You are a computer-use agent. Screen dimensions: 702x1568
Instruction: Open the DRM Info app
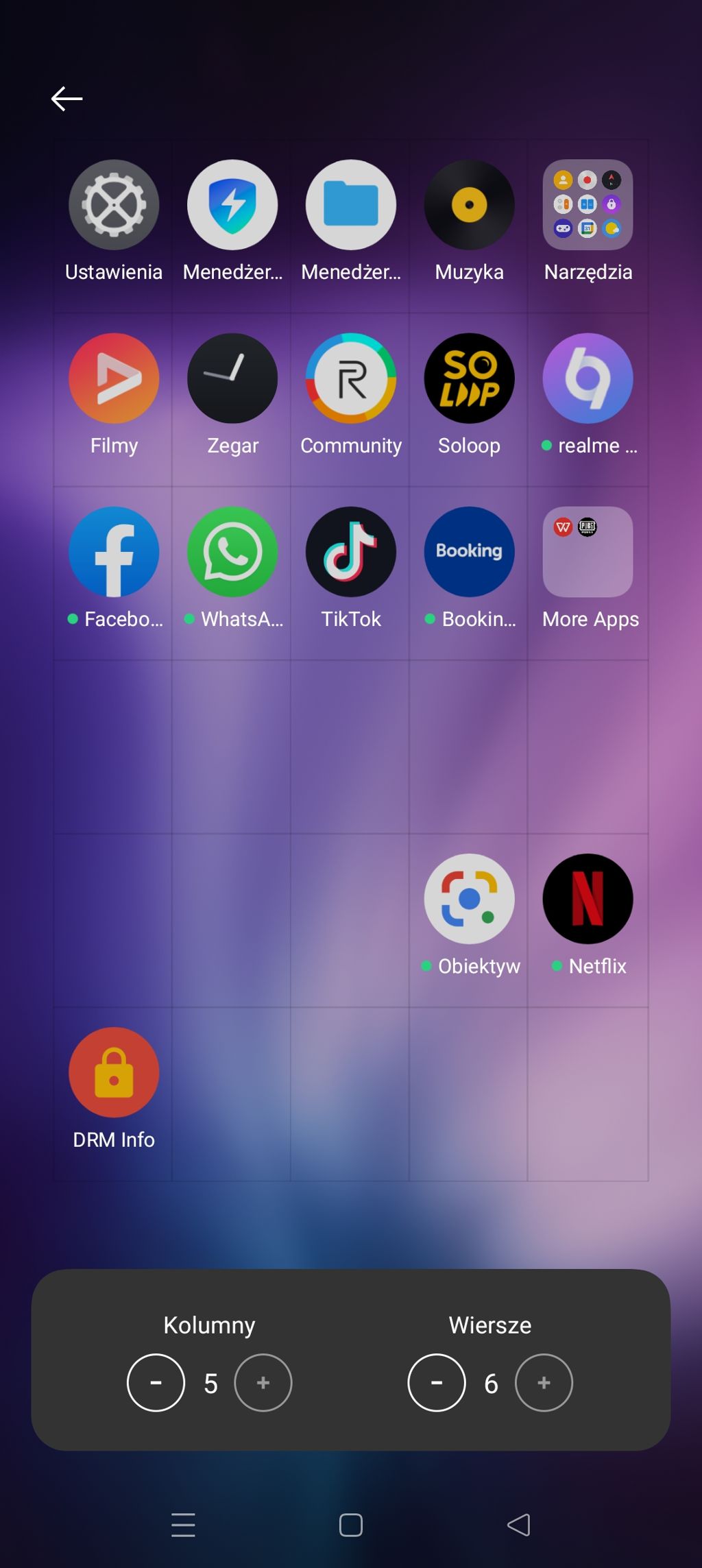pos(114,1072)
